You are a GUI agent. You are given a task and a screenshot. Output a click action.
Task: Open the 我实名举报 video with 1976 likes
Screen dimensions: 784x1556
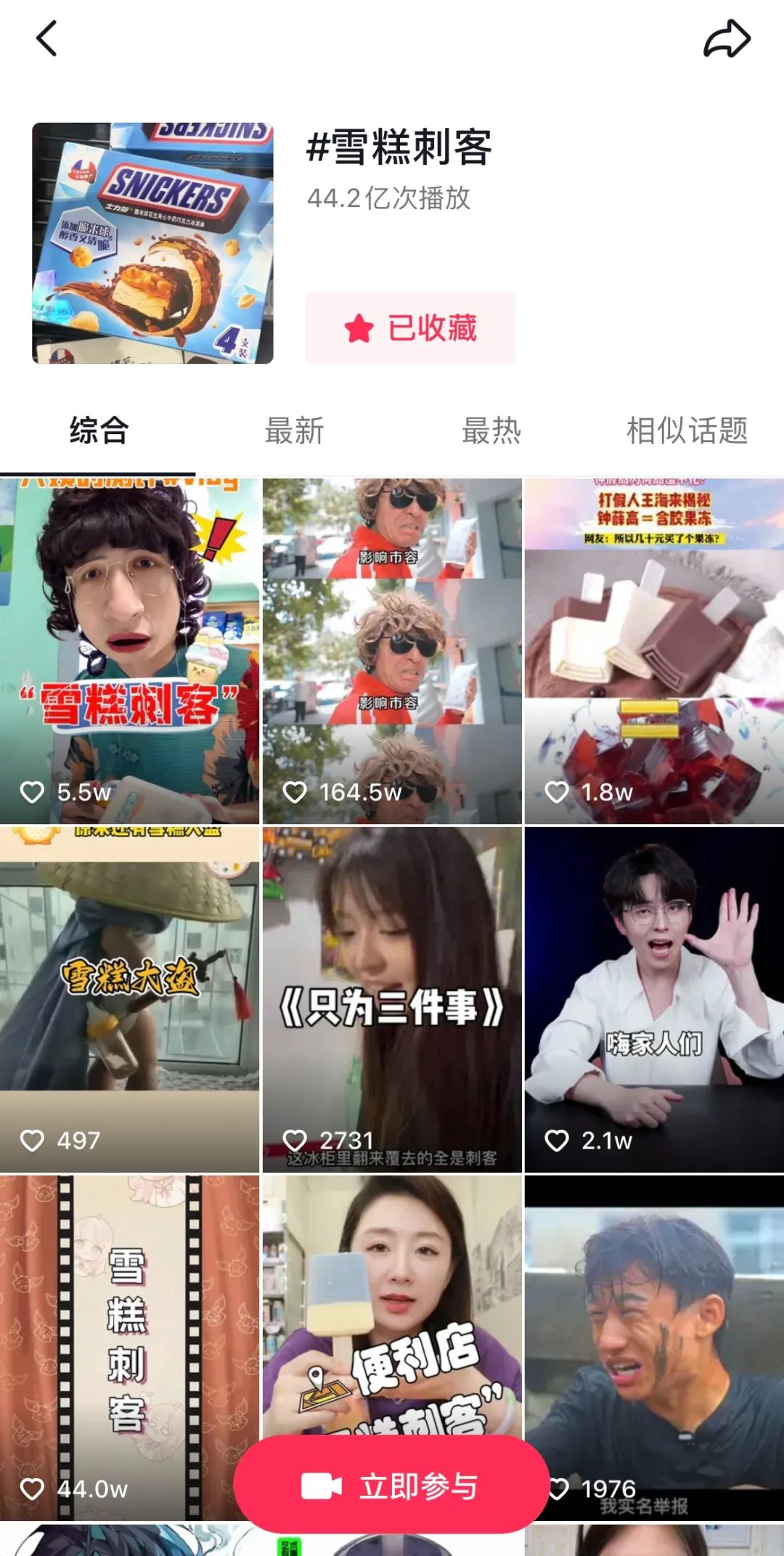coord(654,1348)
